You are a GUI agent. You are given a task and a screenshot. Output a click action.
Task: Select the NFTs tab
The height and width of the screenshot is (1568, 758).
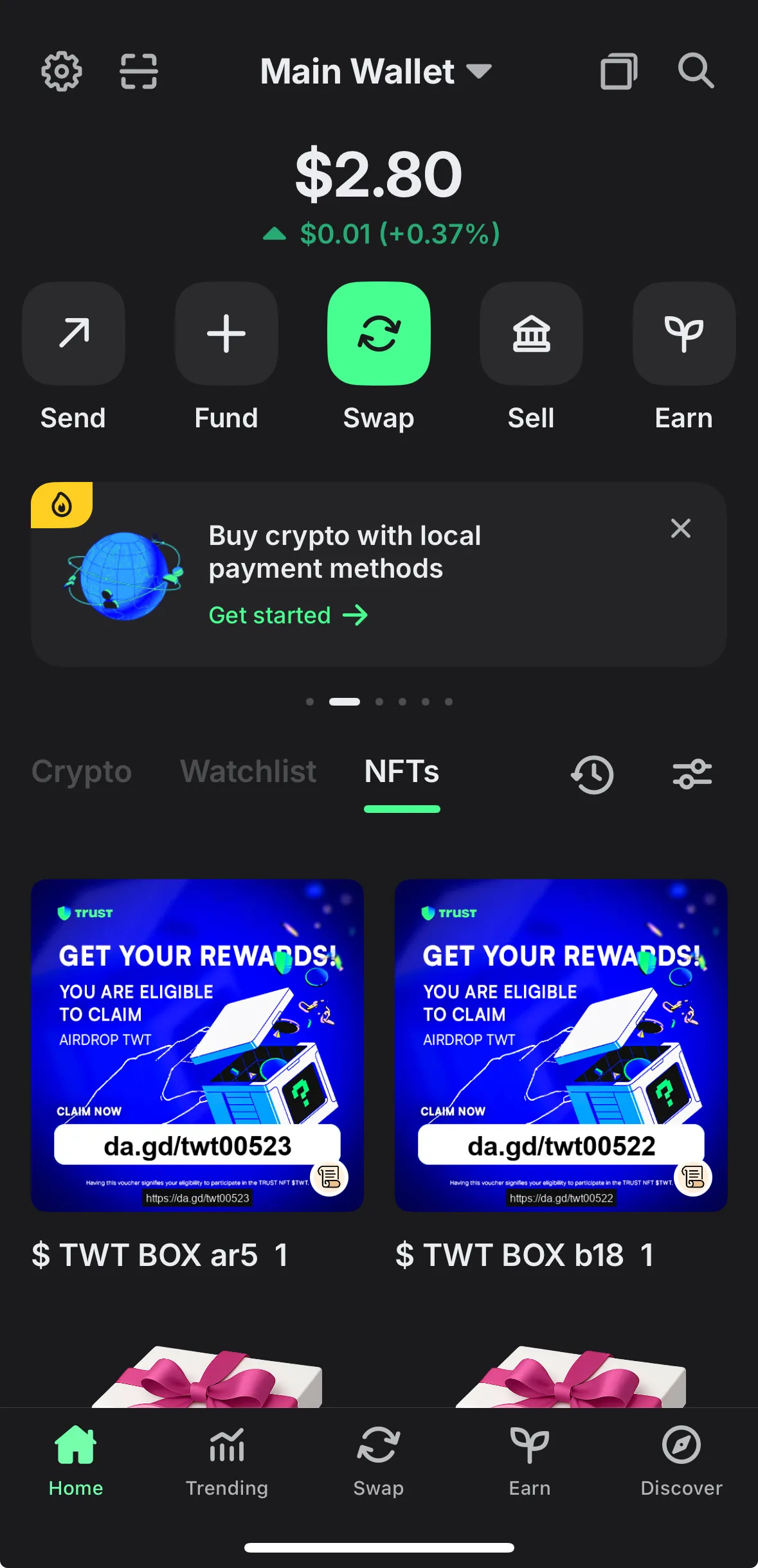[402, 772]
